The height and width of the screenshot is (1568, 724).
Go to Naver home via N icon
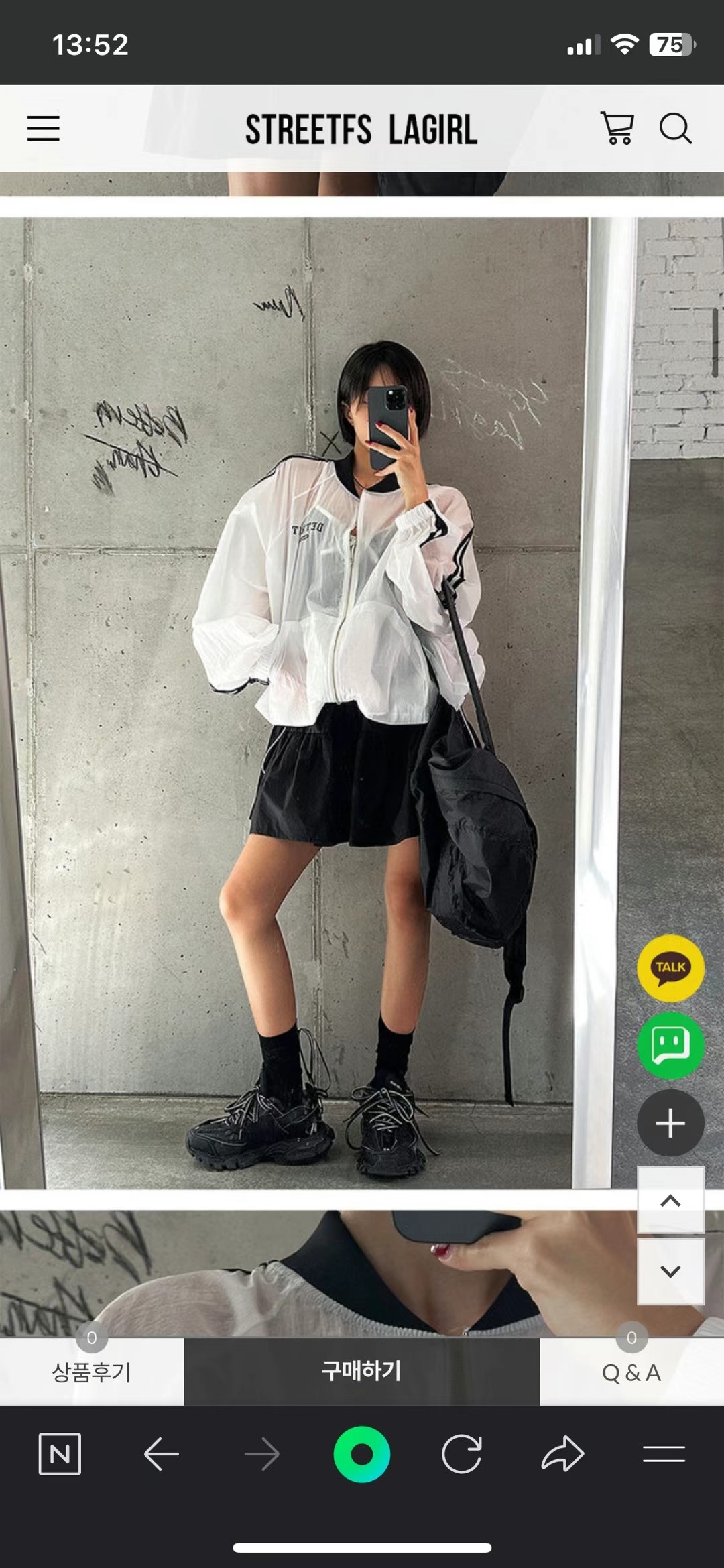(x=60, y=1454)
